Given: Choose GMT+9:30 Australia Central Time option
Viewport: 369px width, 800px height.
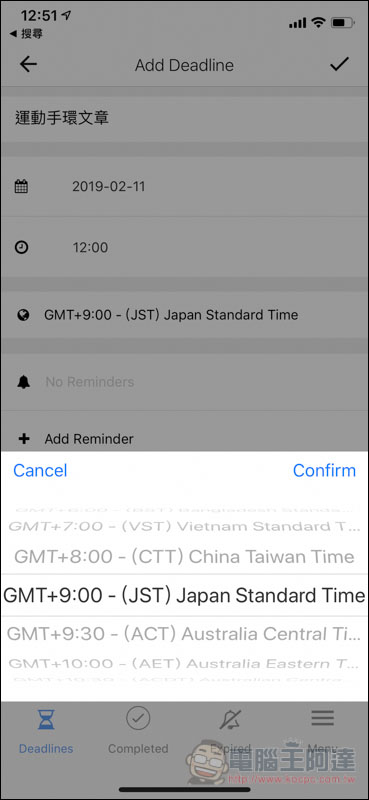Looking at the screenshot, I should [x=184, y=634].
